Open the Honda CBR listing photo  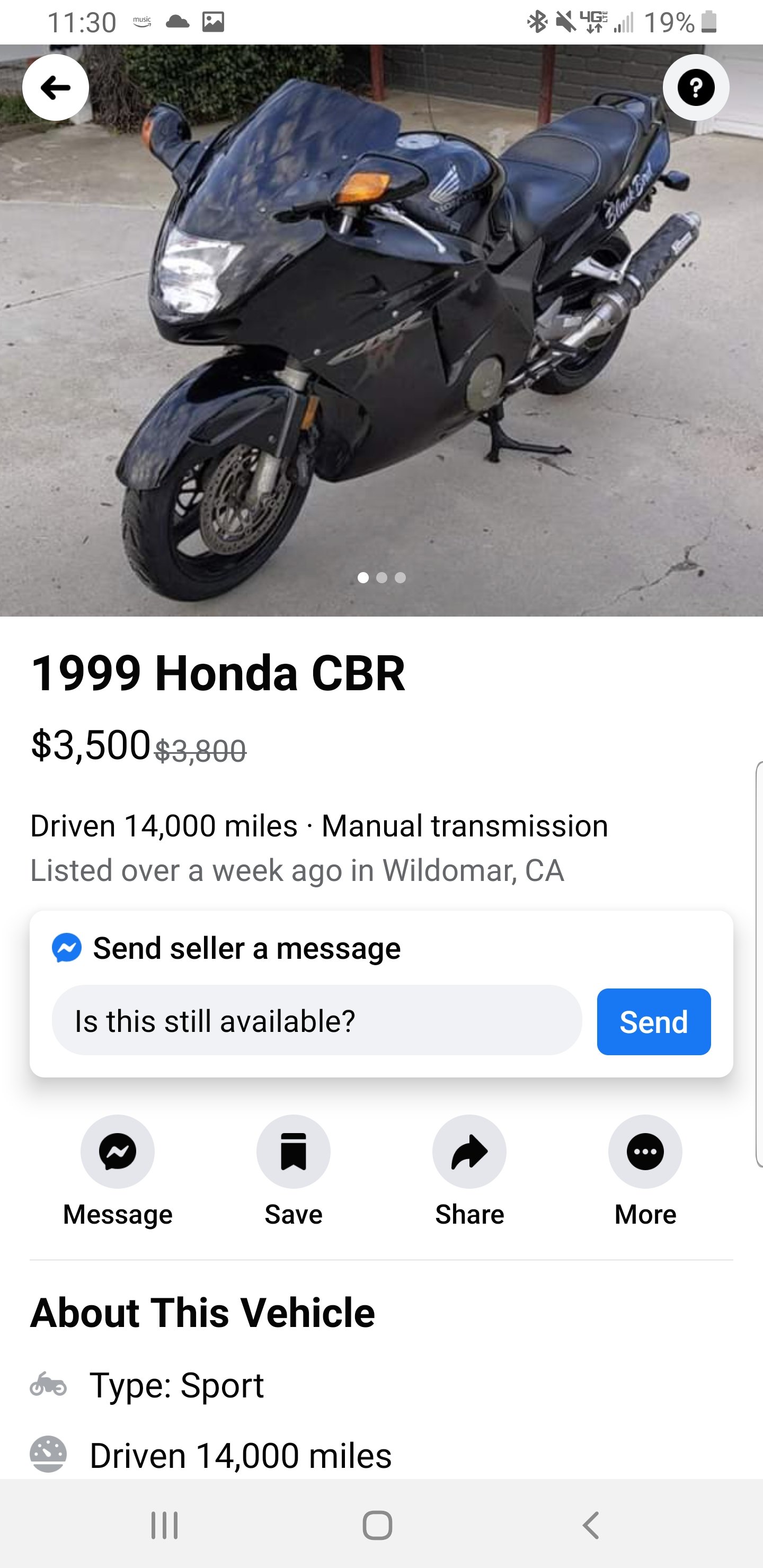[381, 331]
